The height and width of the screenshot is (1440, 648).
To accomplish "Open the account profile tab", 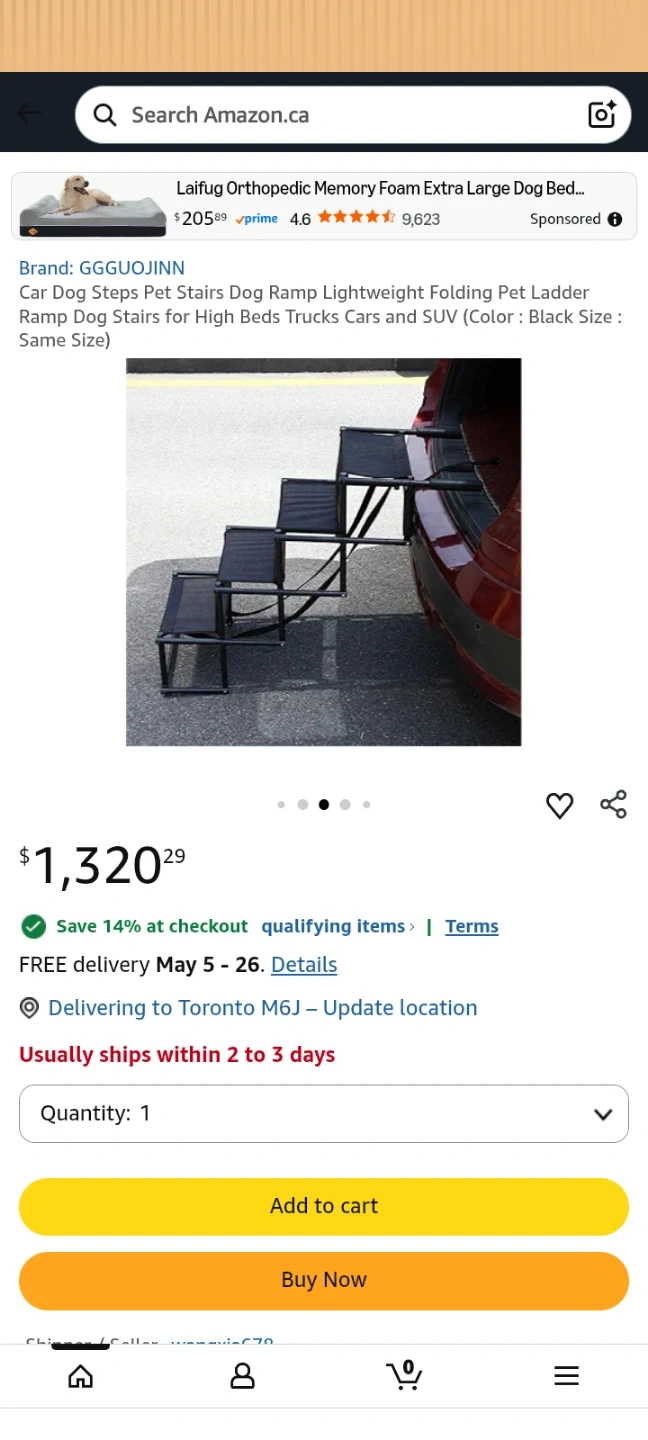I will click(x=242, y=1377).
